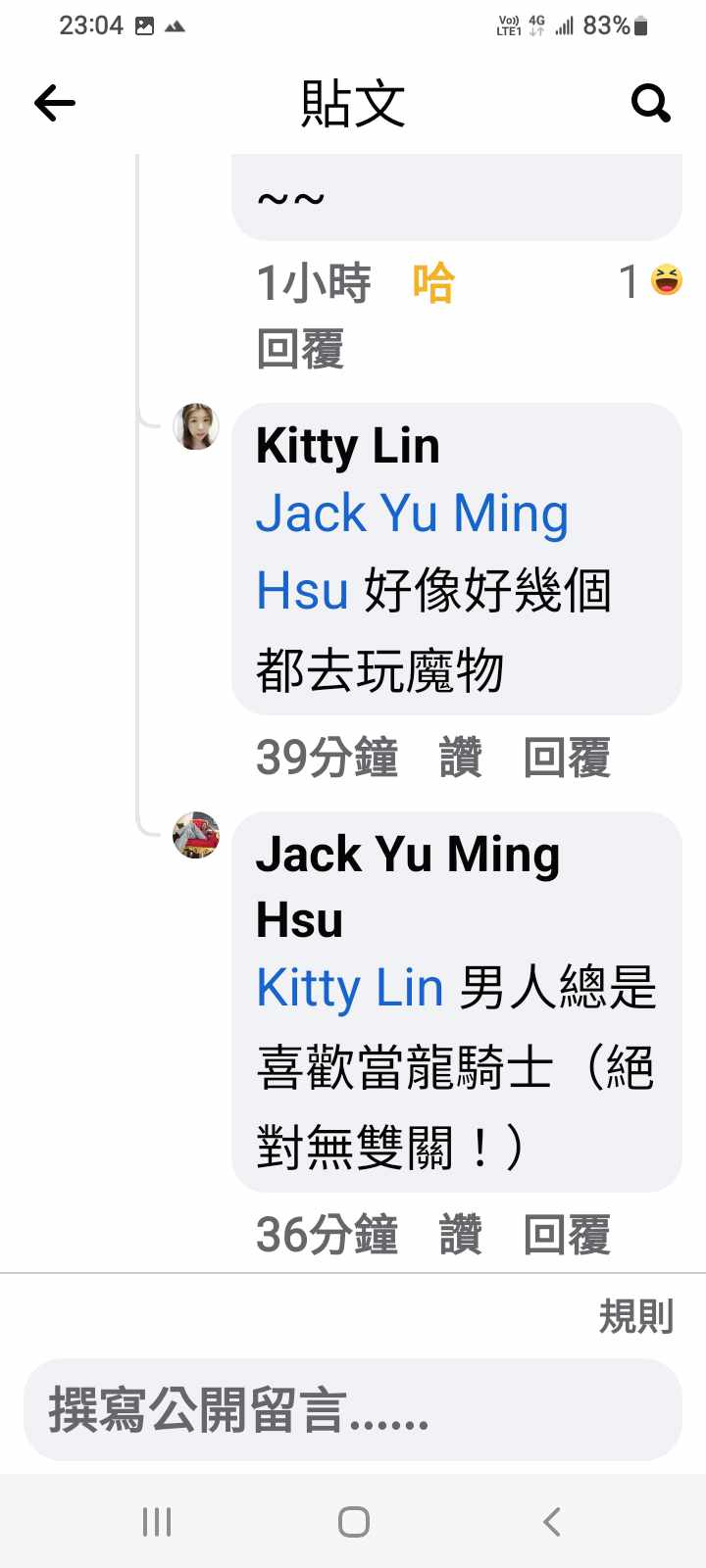The height and width of the screenshot is (1568, 706).
Task: Go to the home screen
Action: point(353,1522)
